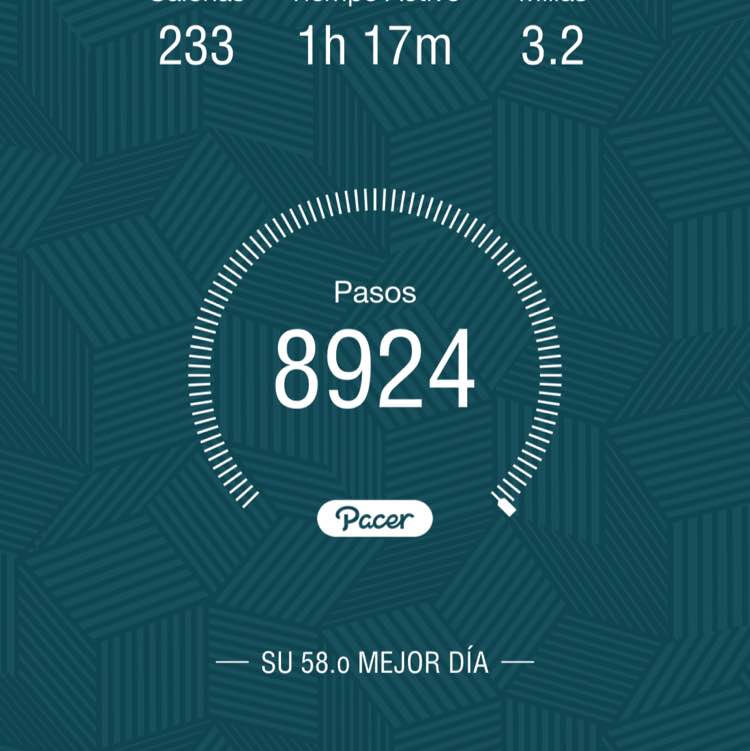Screen dimensions: 750x751
Task: Select the Pasos label above the count
Action: point(374,294)
